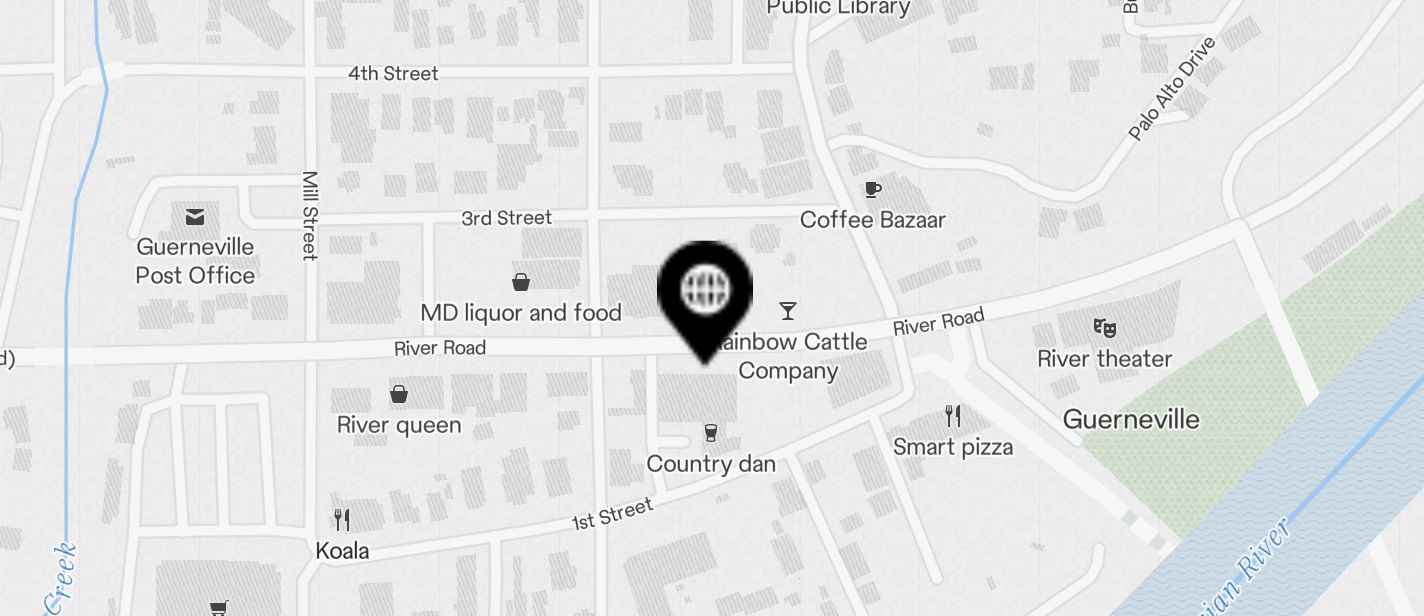This screenshot has height=616, width=1424.
Task: Select the Guerneville Post Office marker
Action: coord(195,216)
